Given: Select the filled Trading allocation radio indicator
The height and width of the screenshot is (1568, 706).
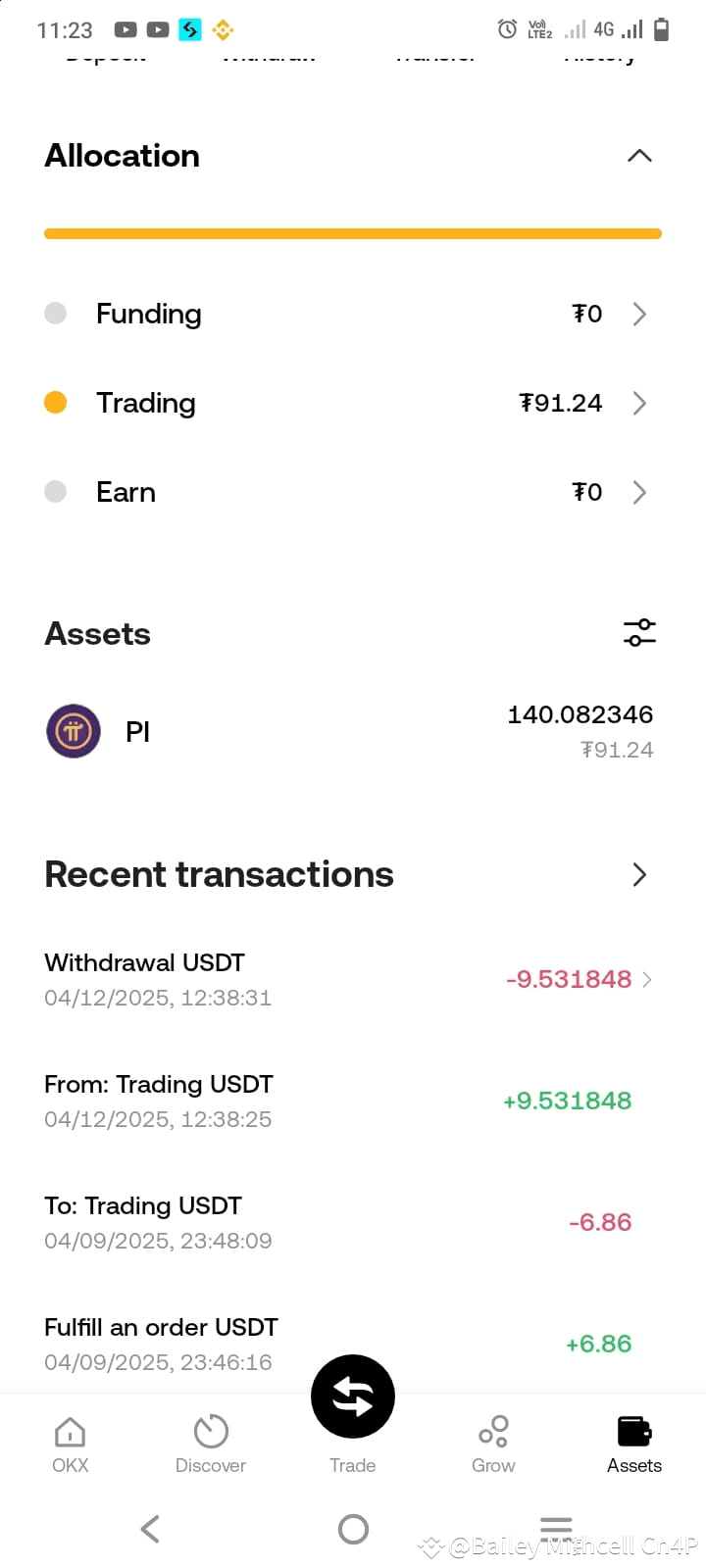Looking at the screenshot, I should click(x=55, y=402).
